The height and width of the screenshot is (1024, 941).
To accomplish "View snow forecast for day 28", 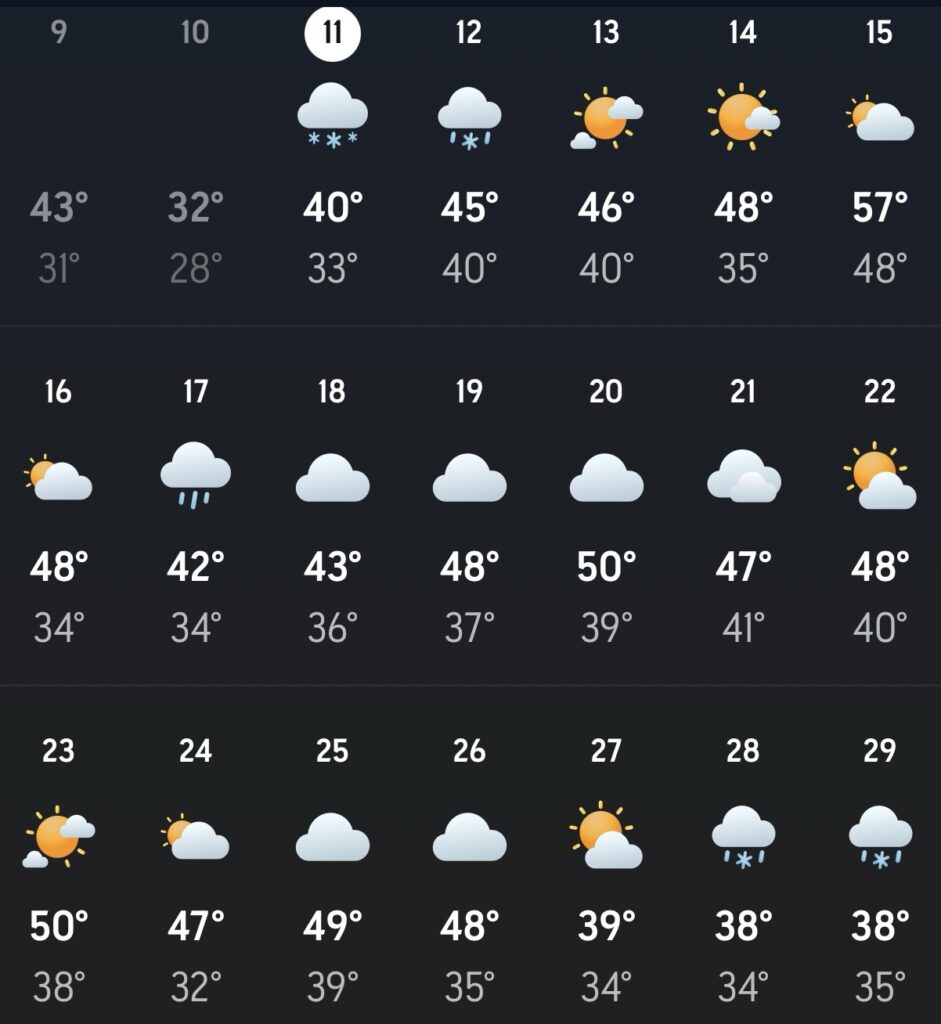I will 742,866.
